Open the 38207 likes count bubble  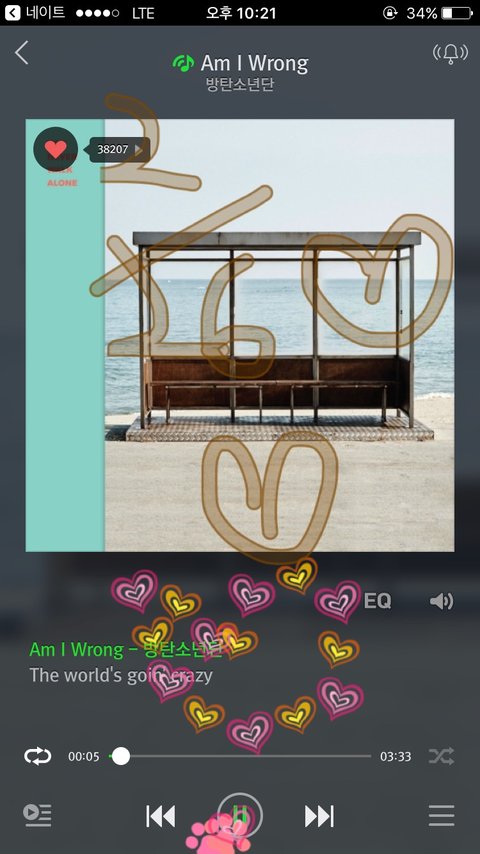119,149
